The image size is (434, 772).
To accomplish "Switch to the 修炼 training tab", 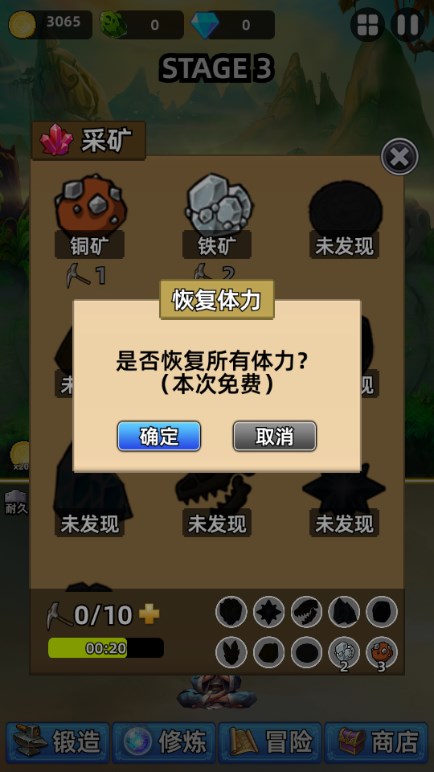I will pyautogui.click(x=164, y=742).
